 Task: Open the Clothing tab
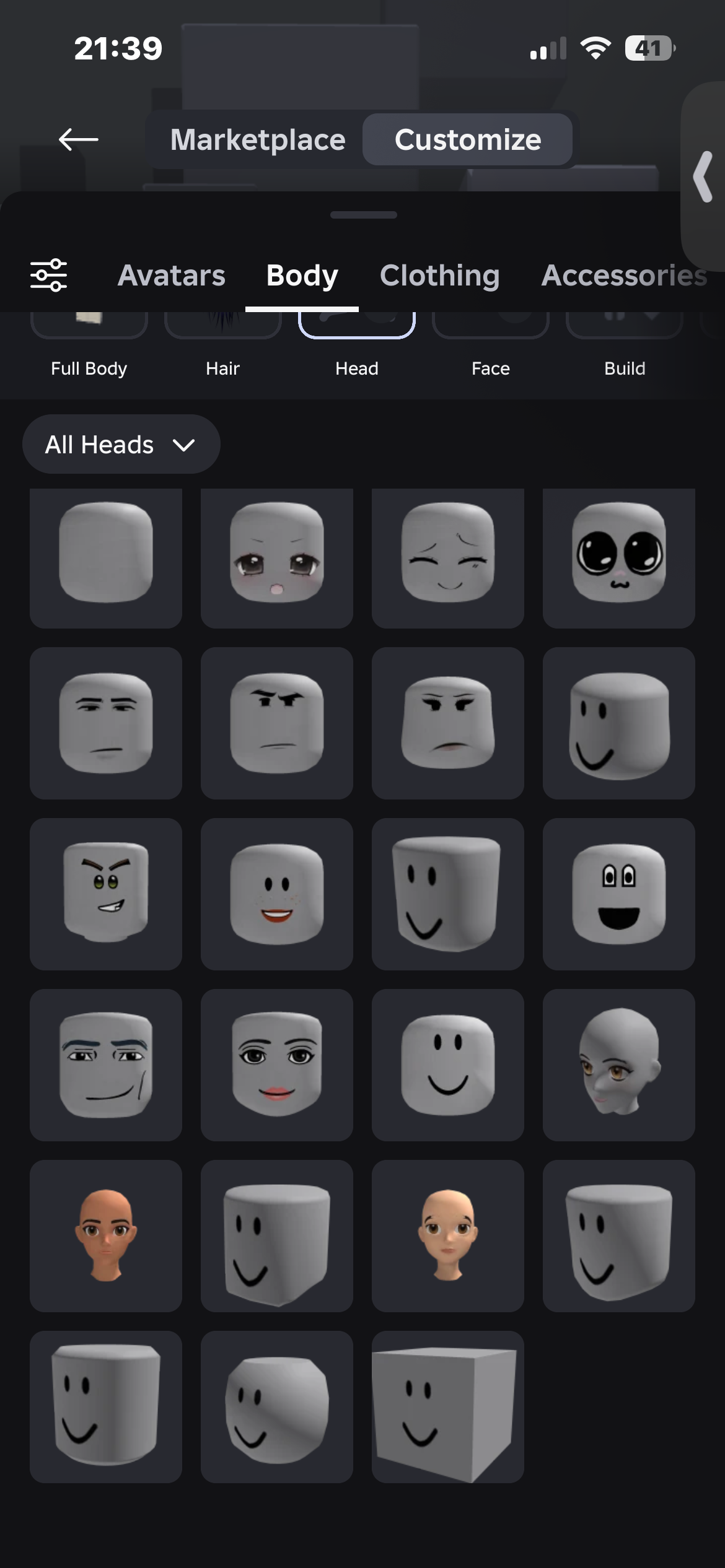(439, 276)
